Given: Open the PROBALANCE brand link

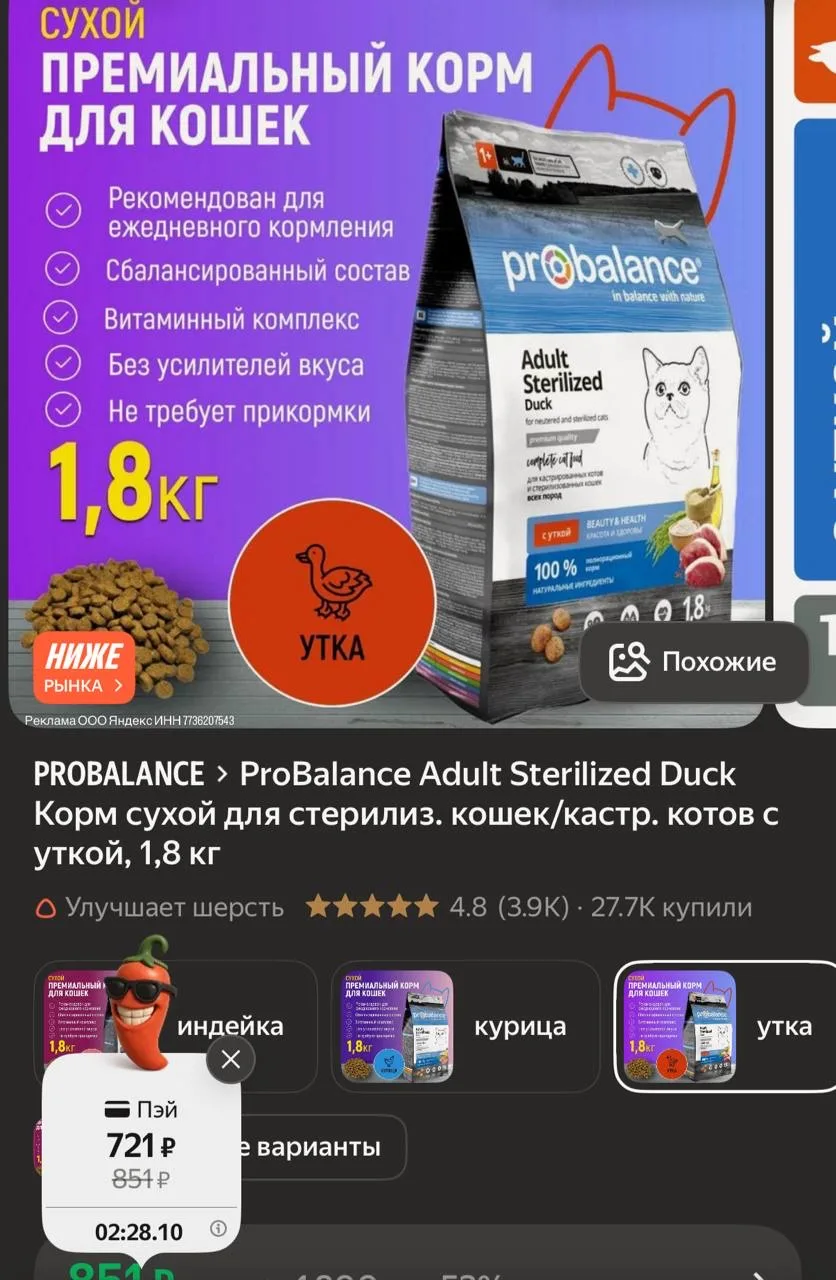Looking at the screenshot, I should [x=118, y=775].
